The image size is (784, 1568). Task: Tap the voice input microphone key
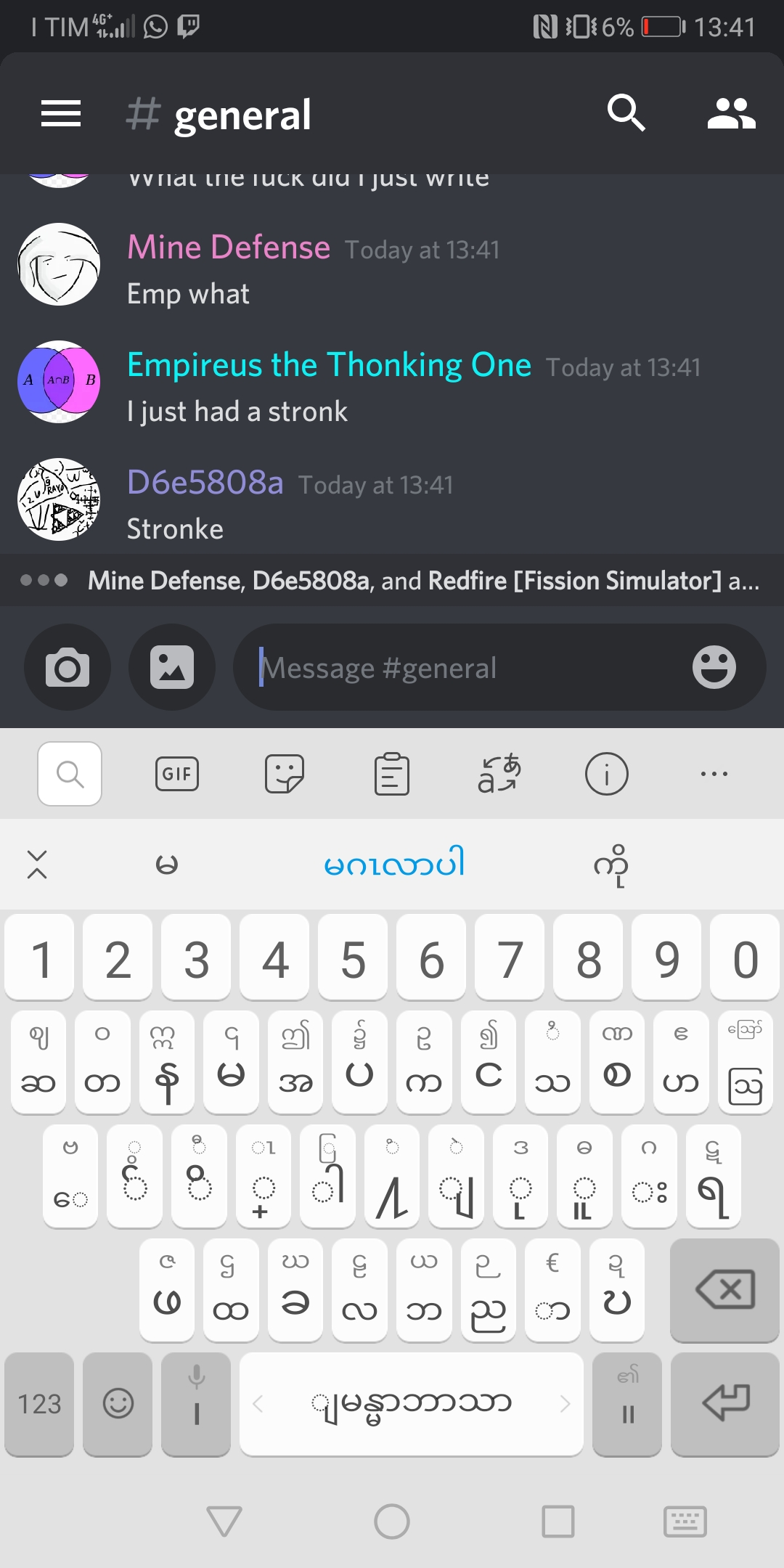(x=196, y=1404)
